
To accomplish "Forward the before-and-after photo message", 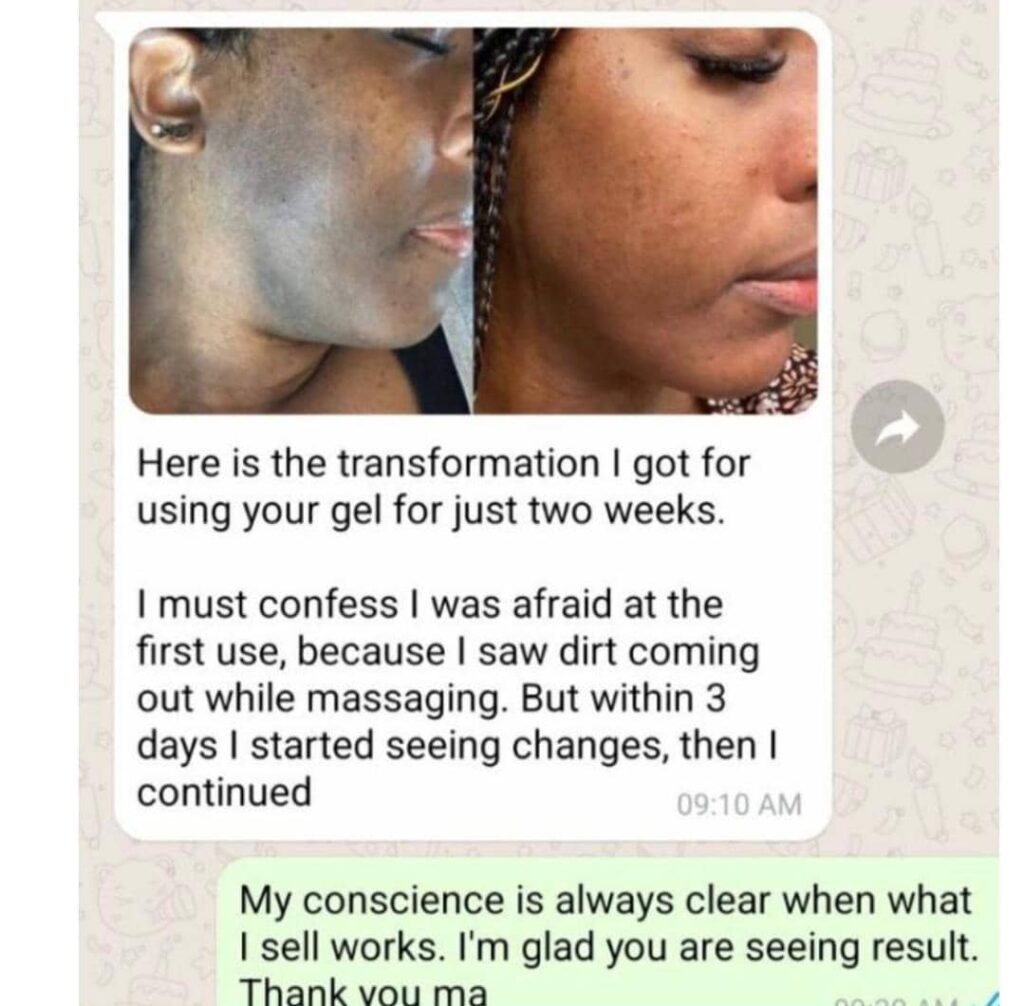I will click(897, 428).
